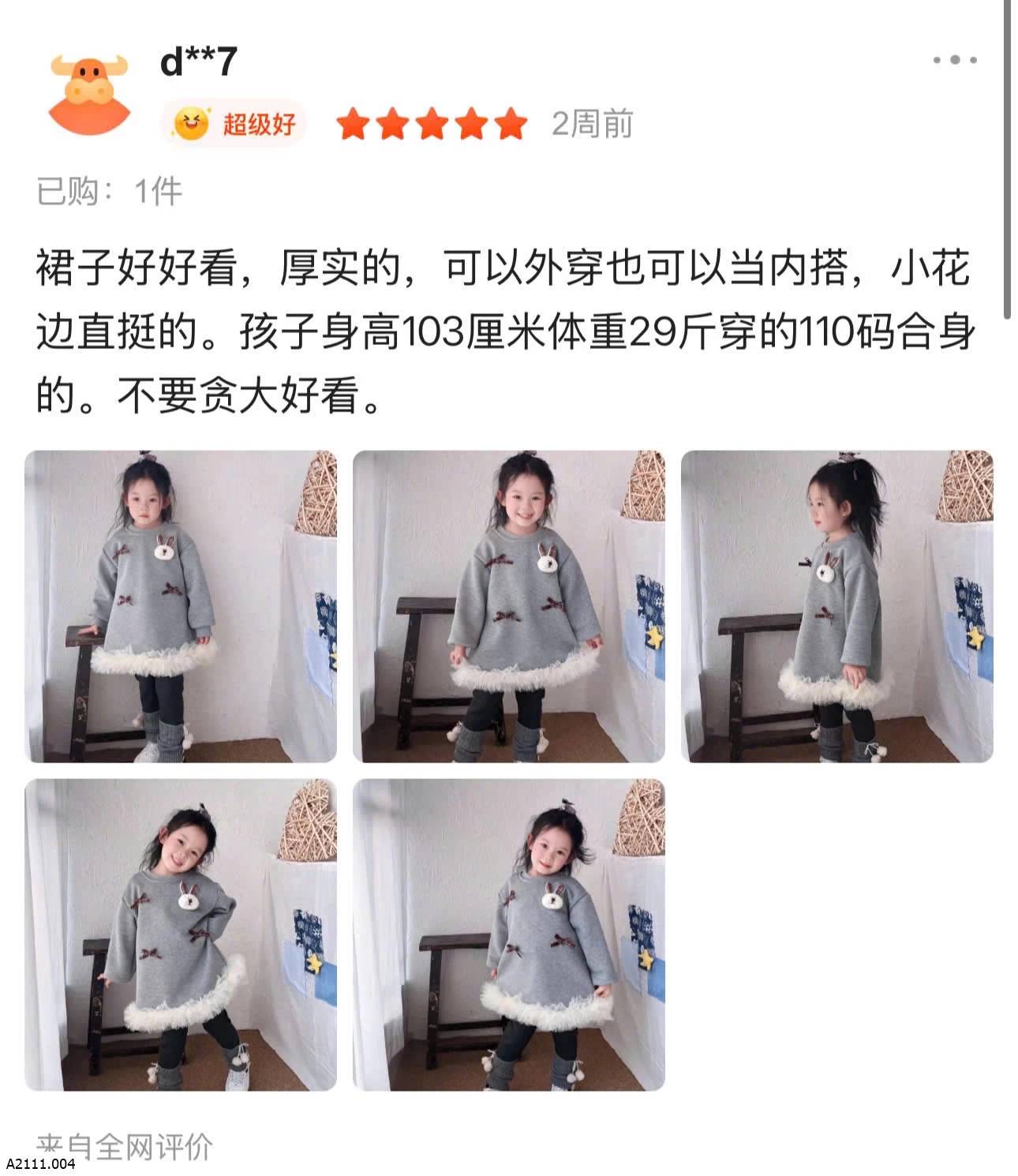Open reviewer d**7's avatar
The width and height of the screenshot is (1018, 1176).
click(x=88, y=95)
